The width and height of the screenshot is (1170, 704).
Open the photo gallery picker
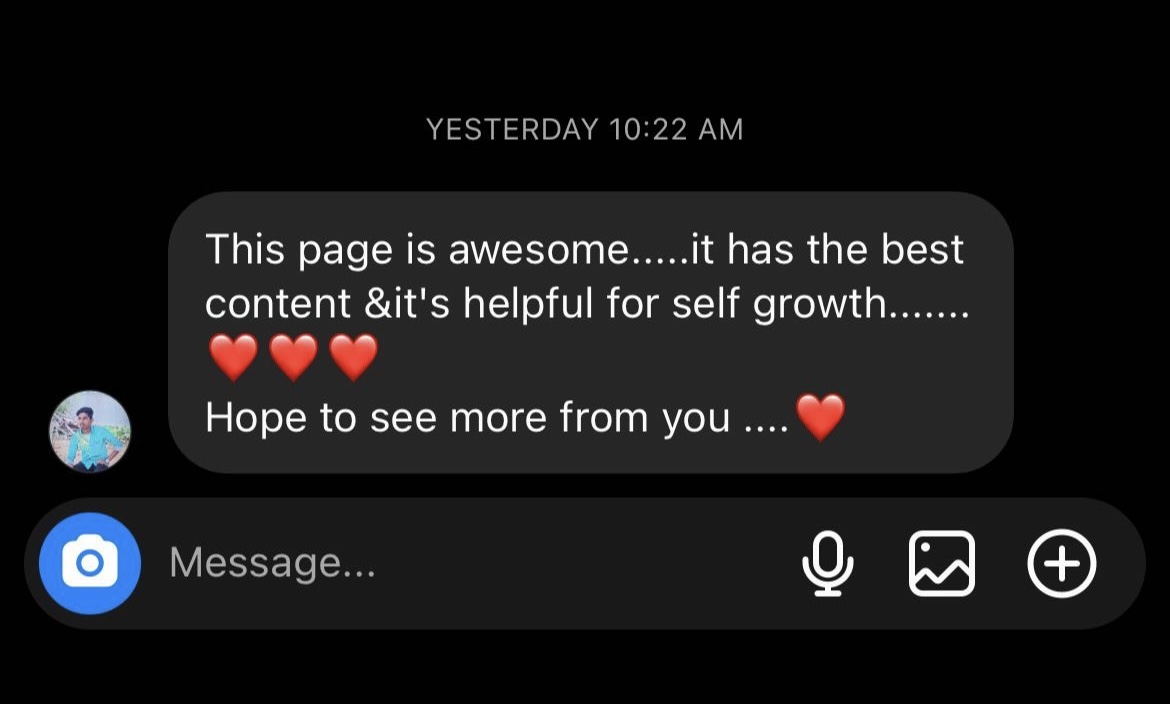(x=941, y=563)
